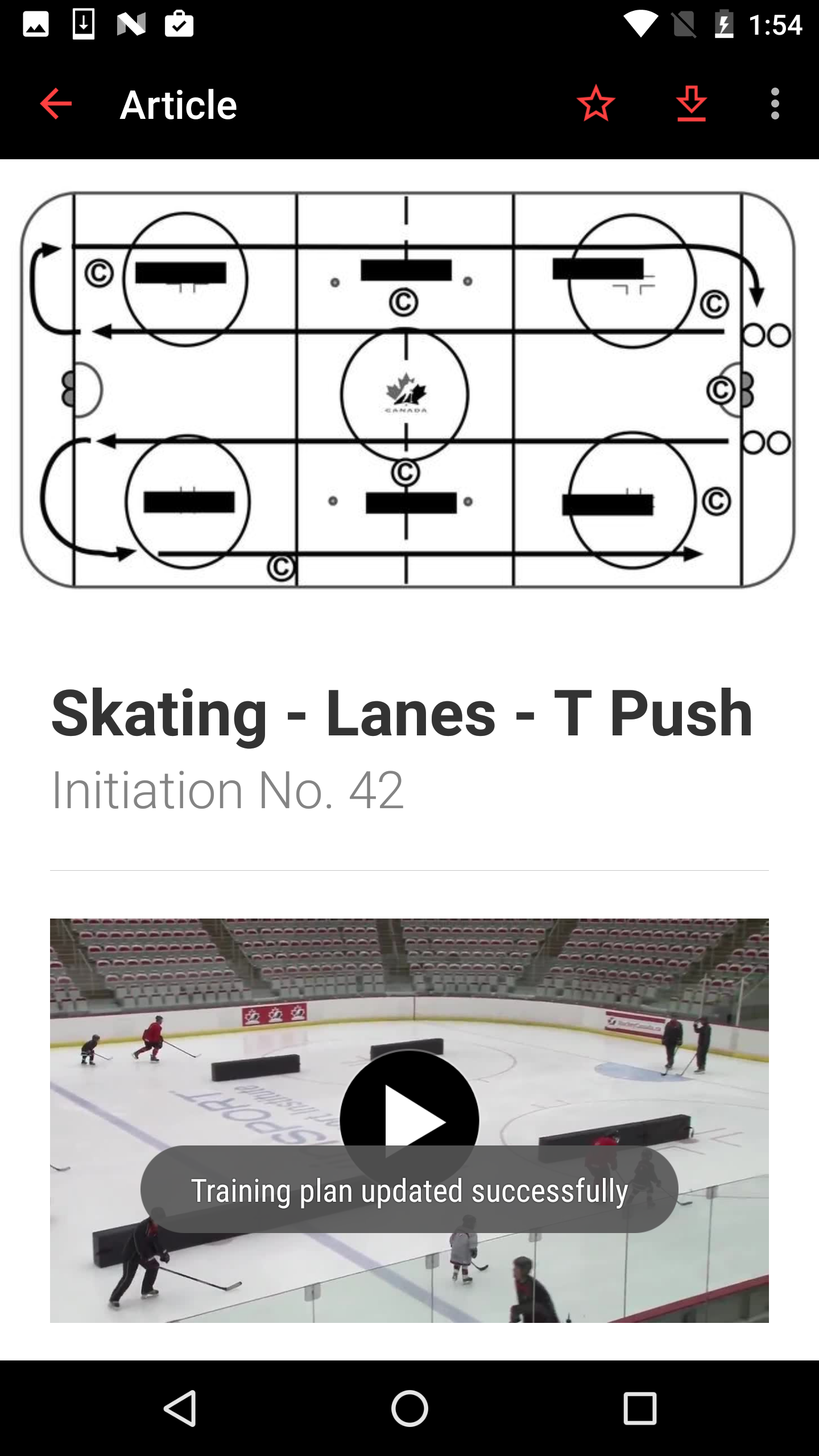
Task: Tap the Wi-Fi status icon
Action: point(640,24)
